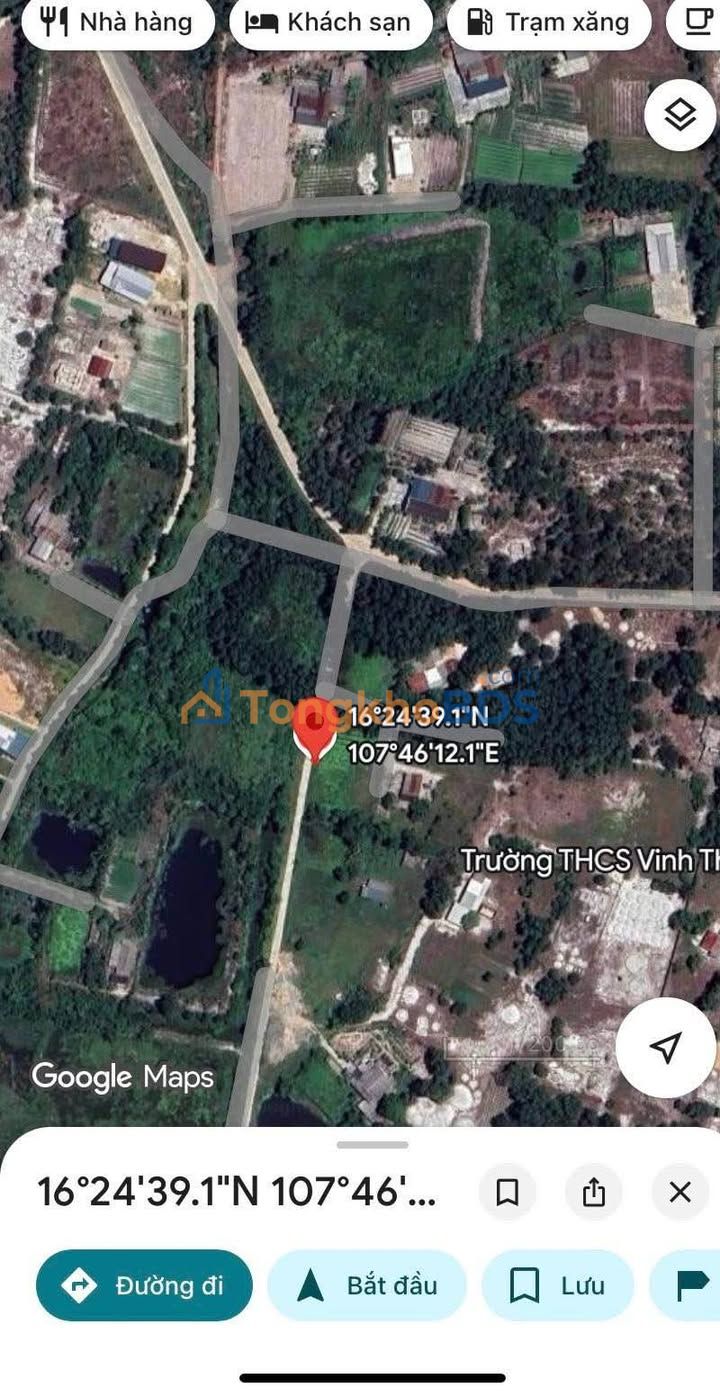Start navigation with Bắt đầu
Screen dimensions: 720x1397
367,1285
